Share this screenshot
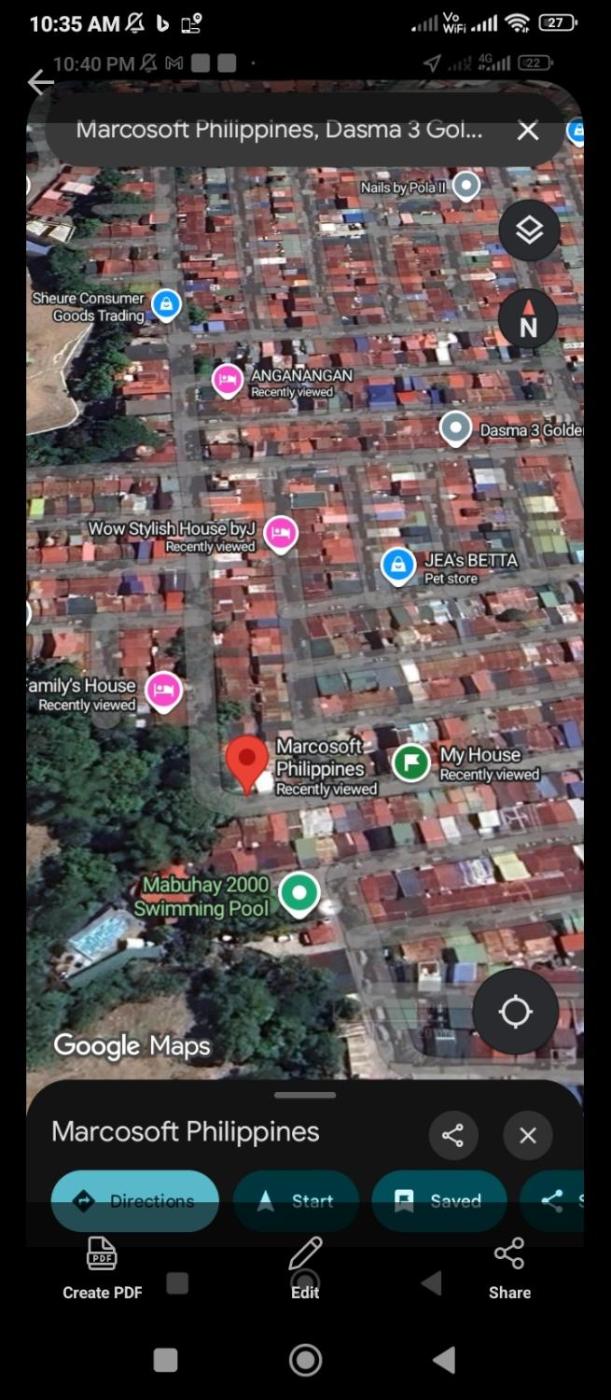The image size is (611, 1400). [x=509, y=1267]
